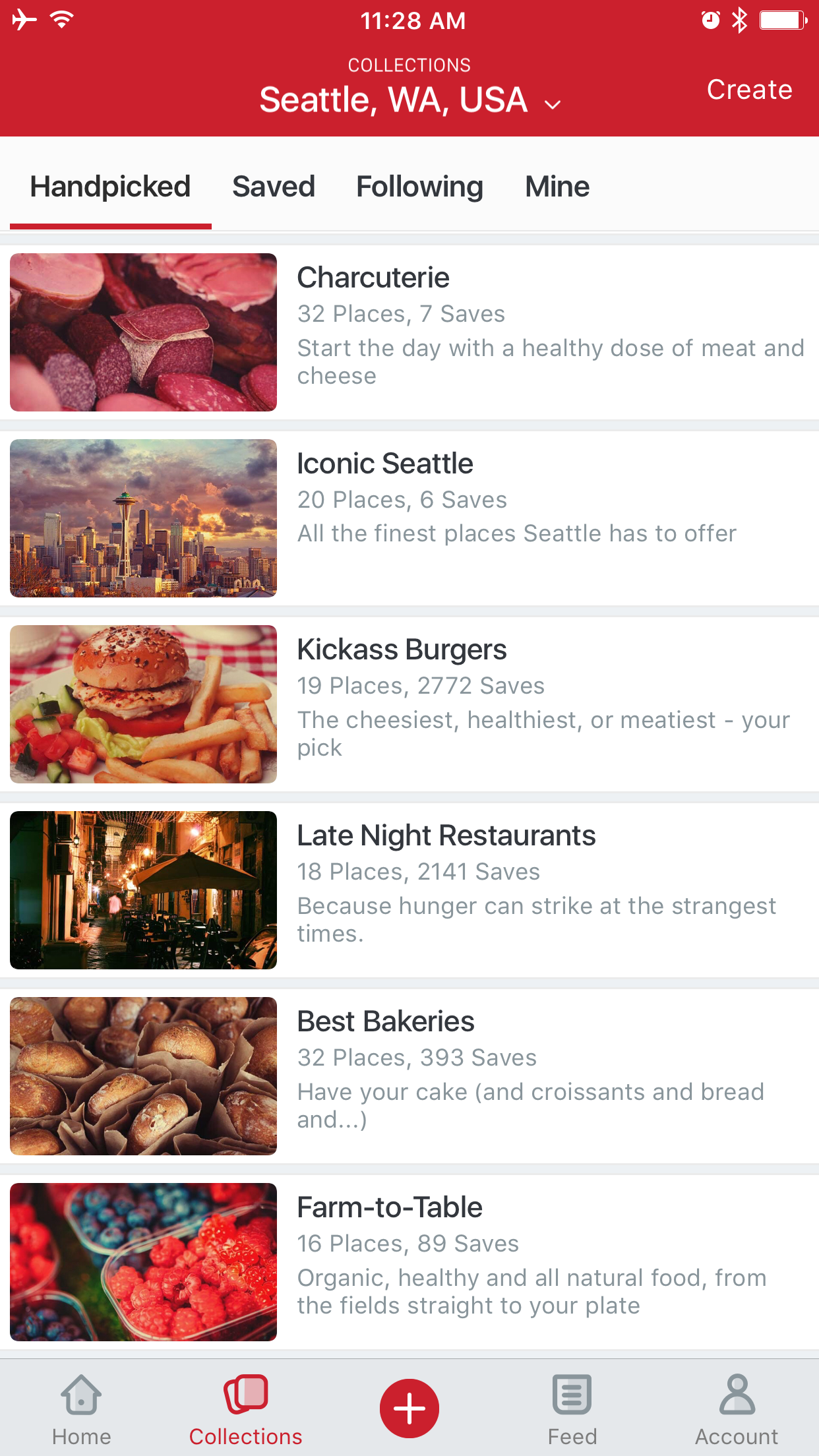Go to the Account tab
Viewport: 819px width, 1456px height.
coord(737,1410)
